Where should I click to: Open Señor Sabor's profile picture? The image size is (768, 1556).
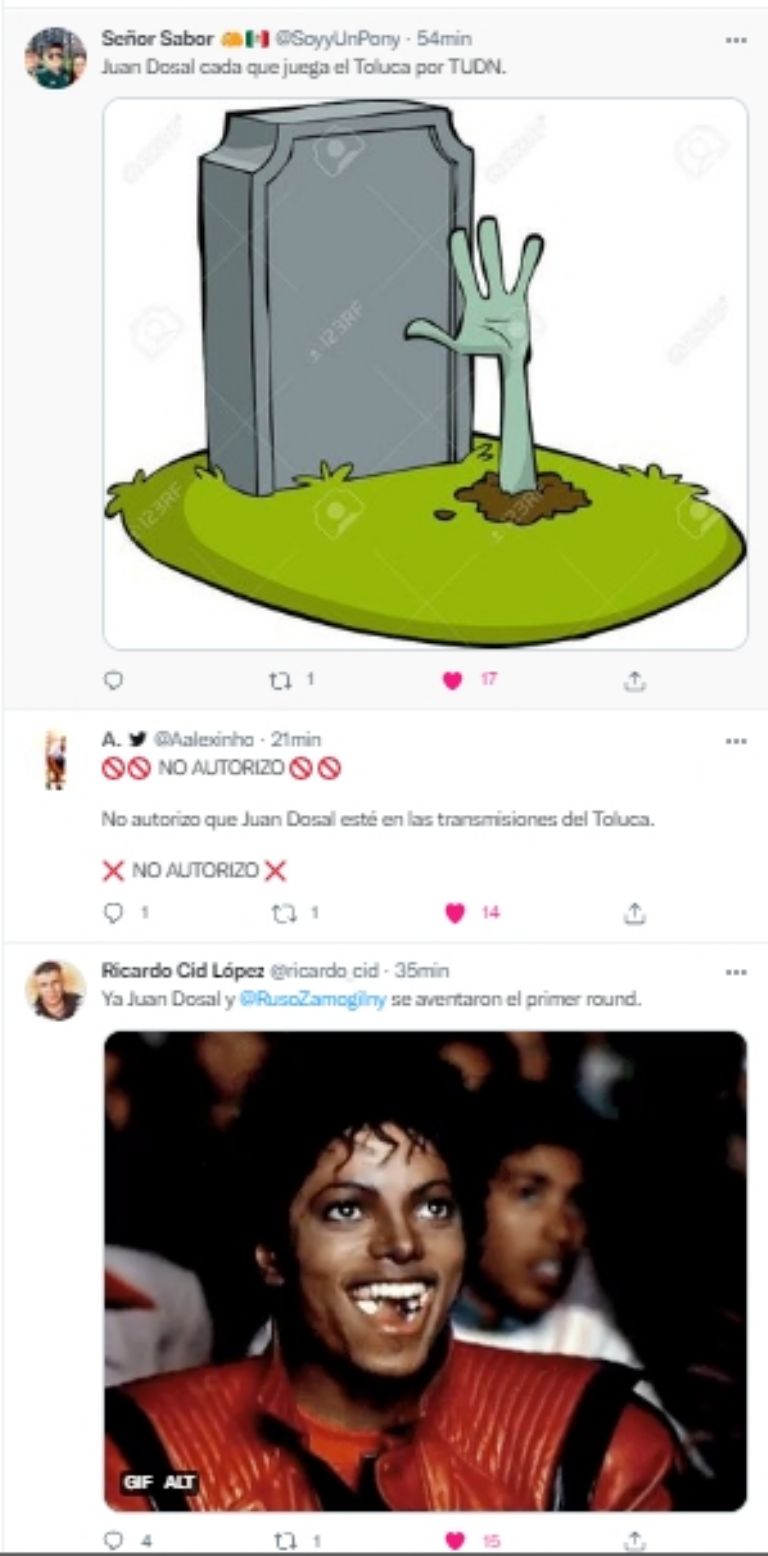point(55,57)
